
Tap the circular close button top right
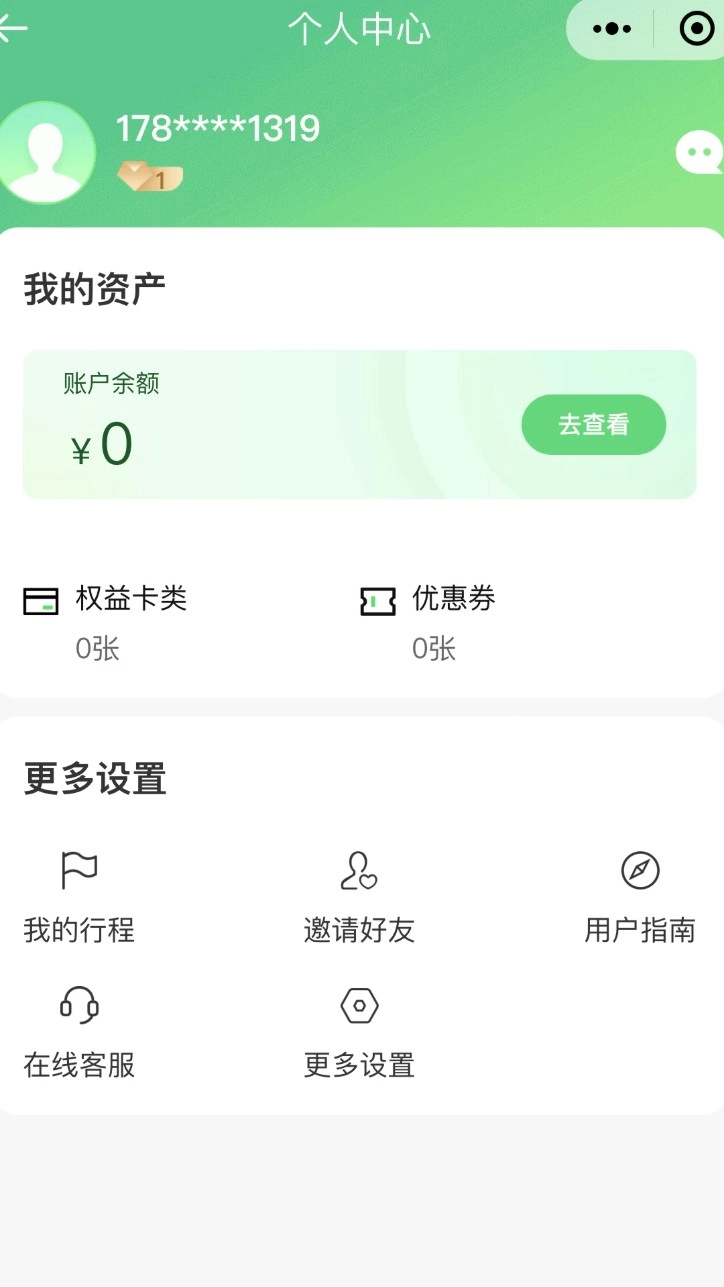[x=697, y=28]
